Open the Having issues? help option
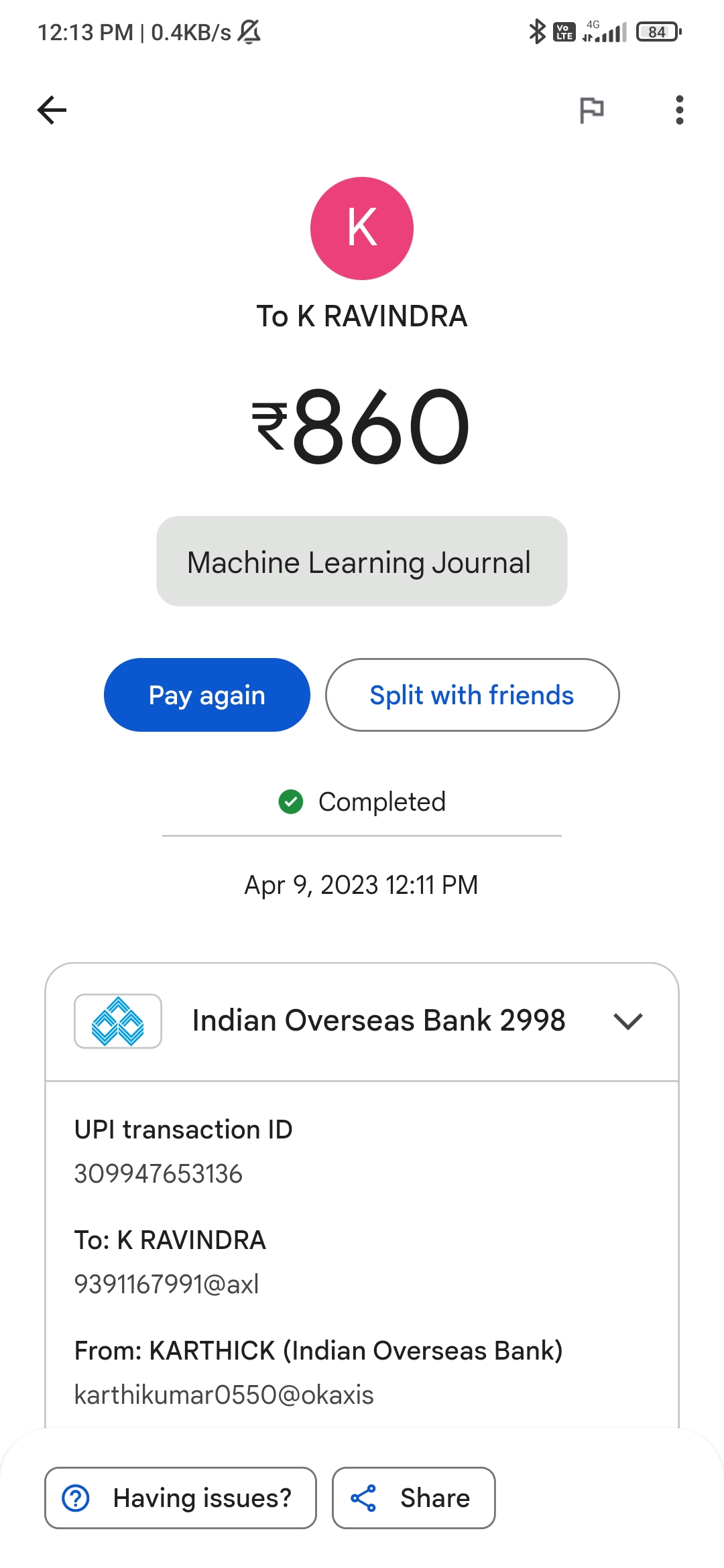The image size is (724, 1568). click(180, 1498)
